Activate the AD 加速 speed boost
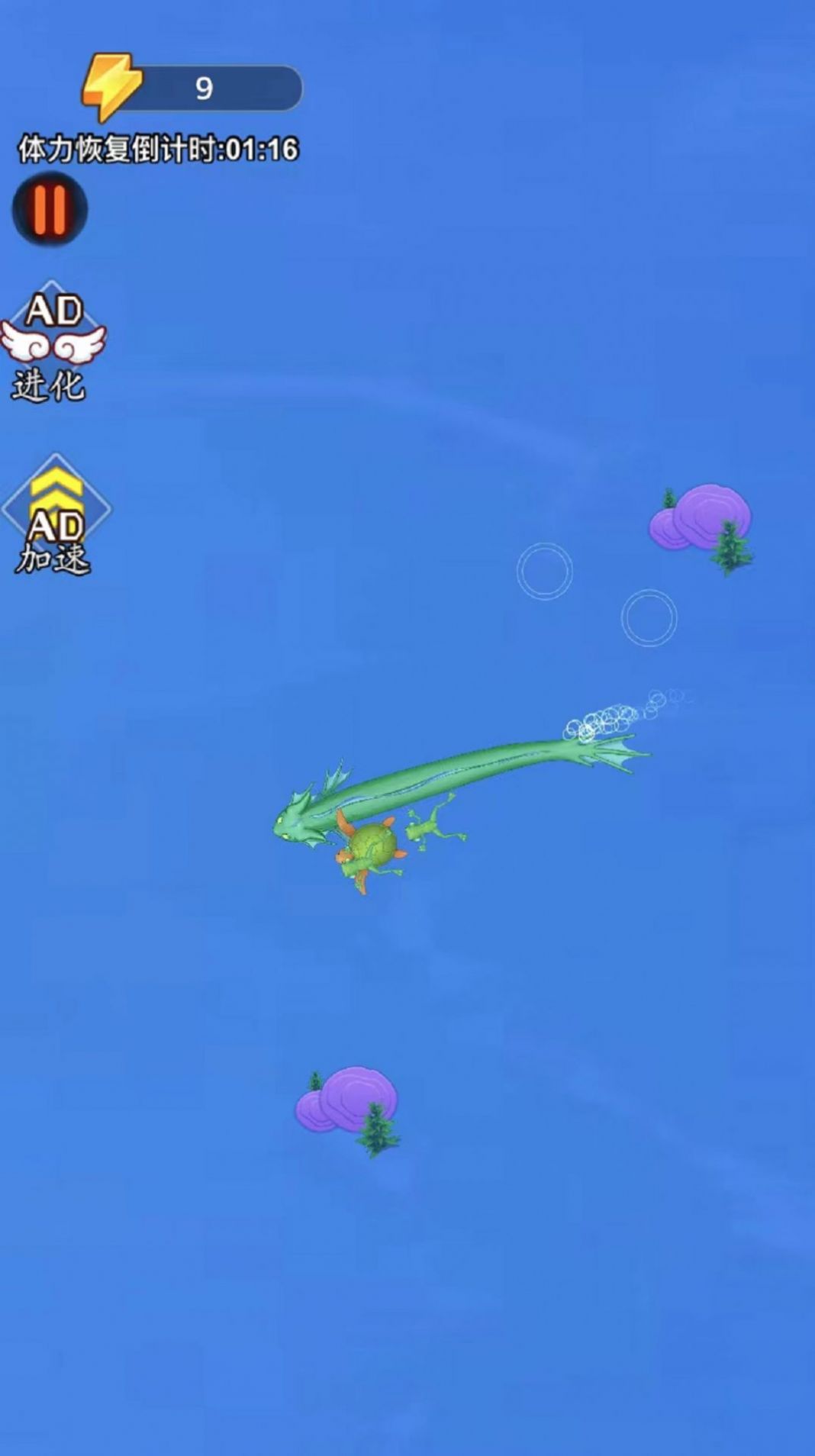Screen dimensions: 815x1456 (x=55, y=516)
